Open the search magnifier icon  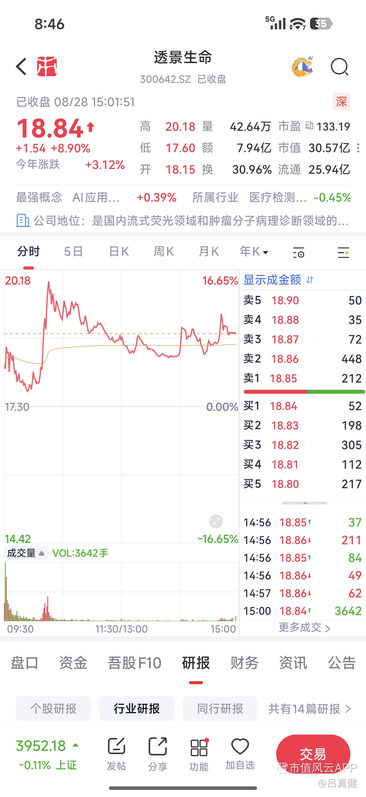pos(339,67)
